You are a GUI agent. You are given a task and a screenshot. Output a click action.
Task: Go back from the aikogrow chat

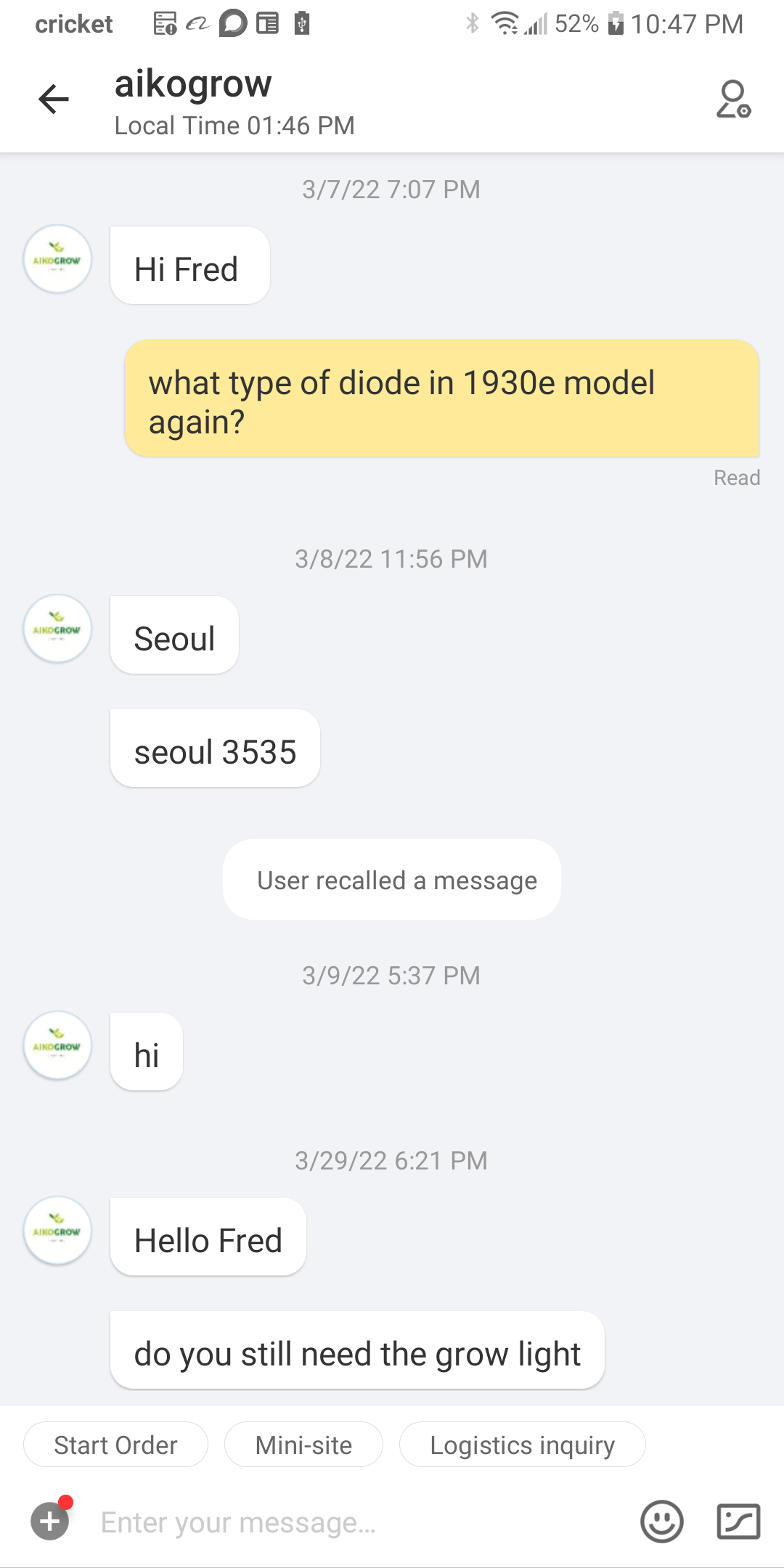click(x=54, y=99)
